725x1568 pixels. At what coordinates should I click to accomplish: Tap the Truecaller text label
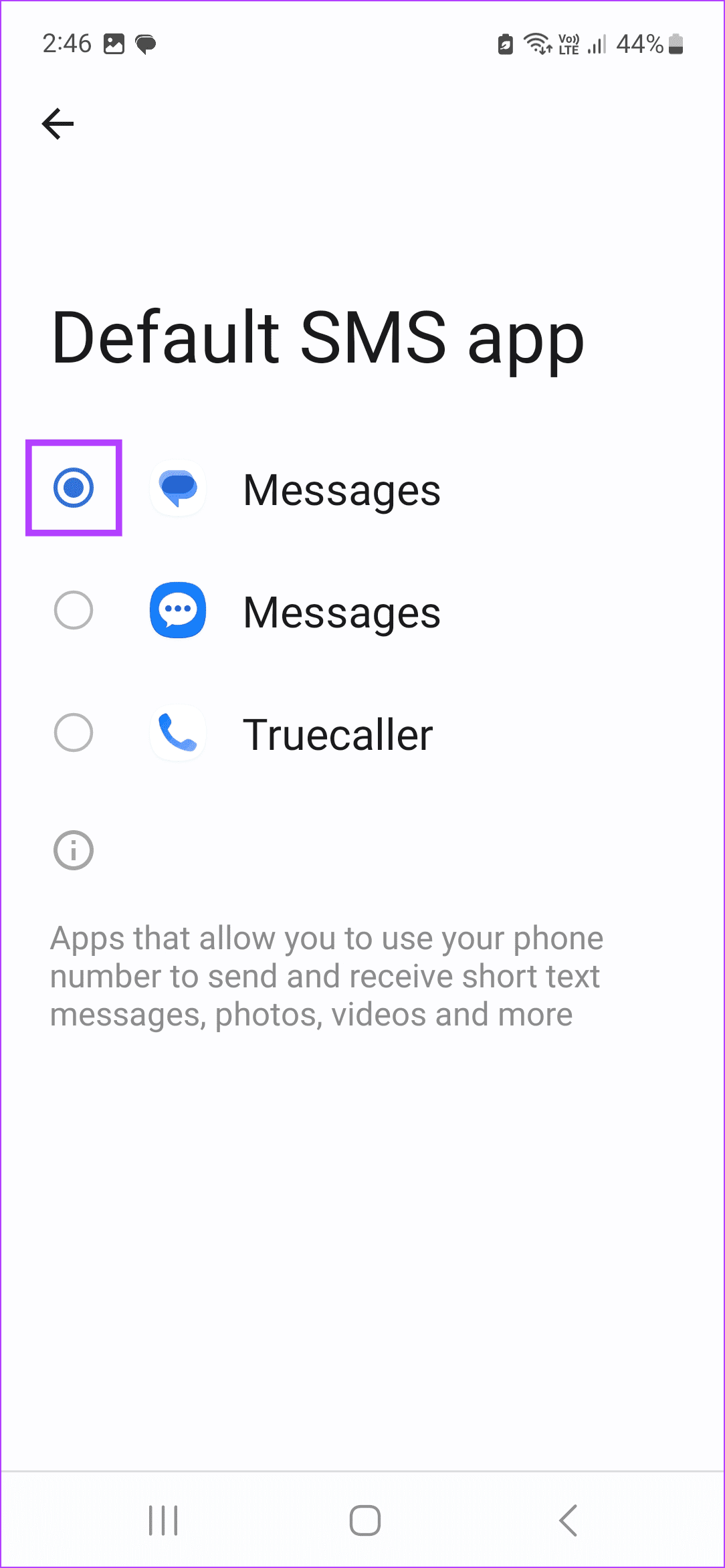click(338, 733)
